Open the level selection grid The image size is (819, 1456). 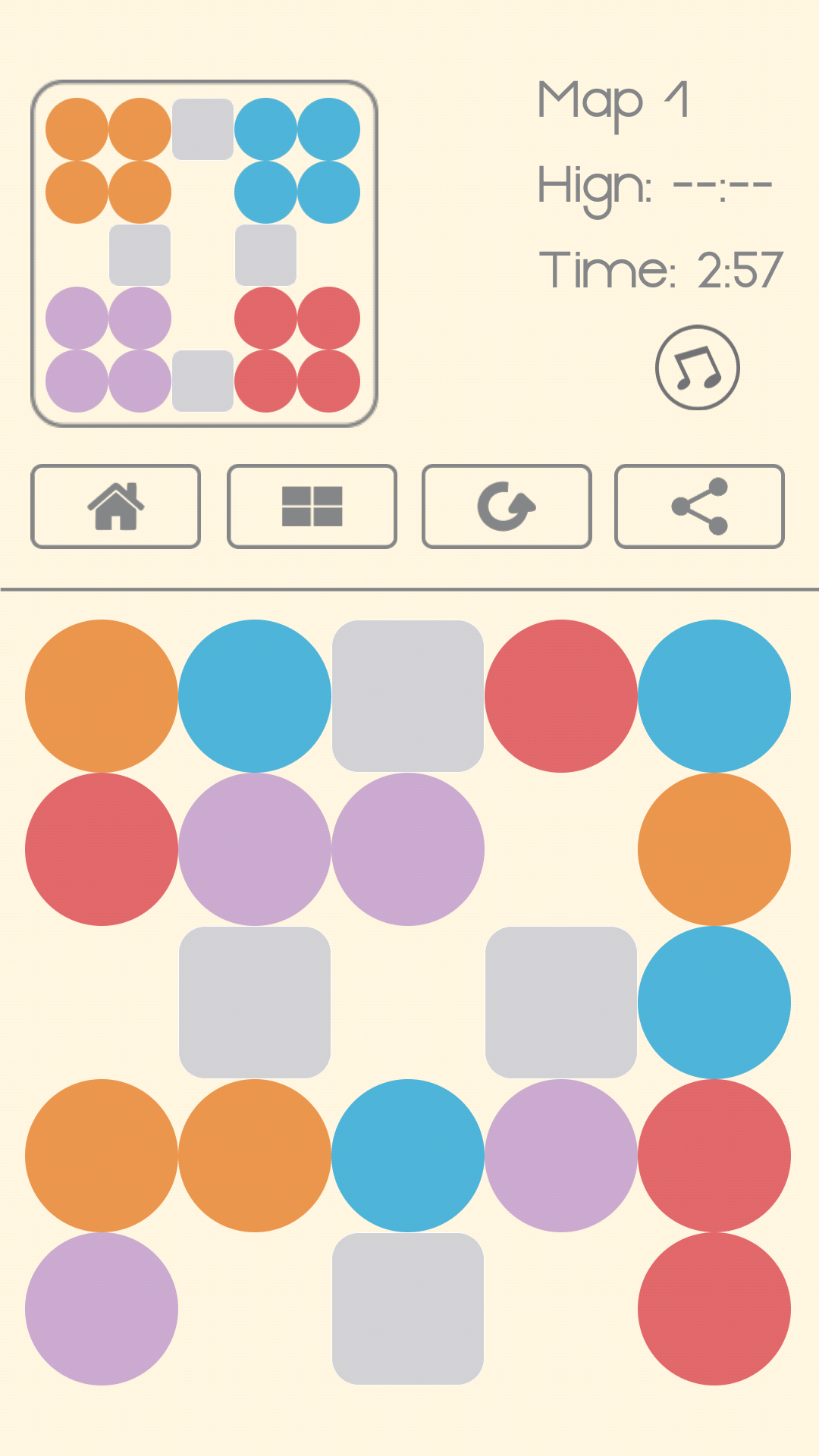[x=312, y=506]
